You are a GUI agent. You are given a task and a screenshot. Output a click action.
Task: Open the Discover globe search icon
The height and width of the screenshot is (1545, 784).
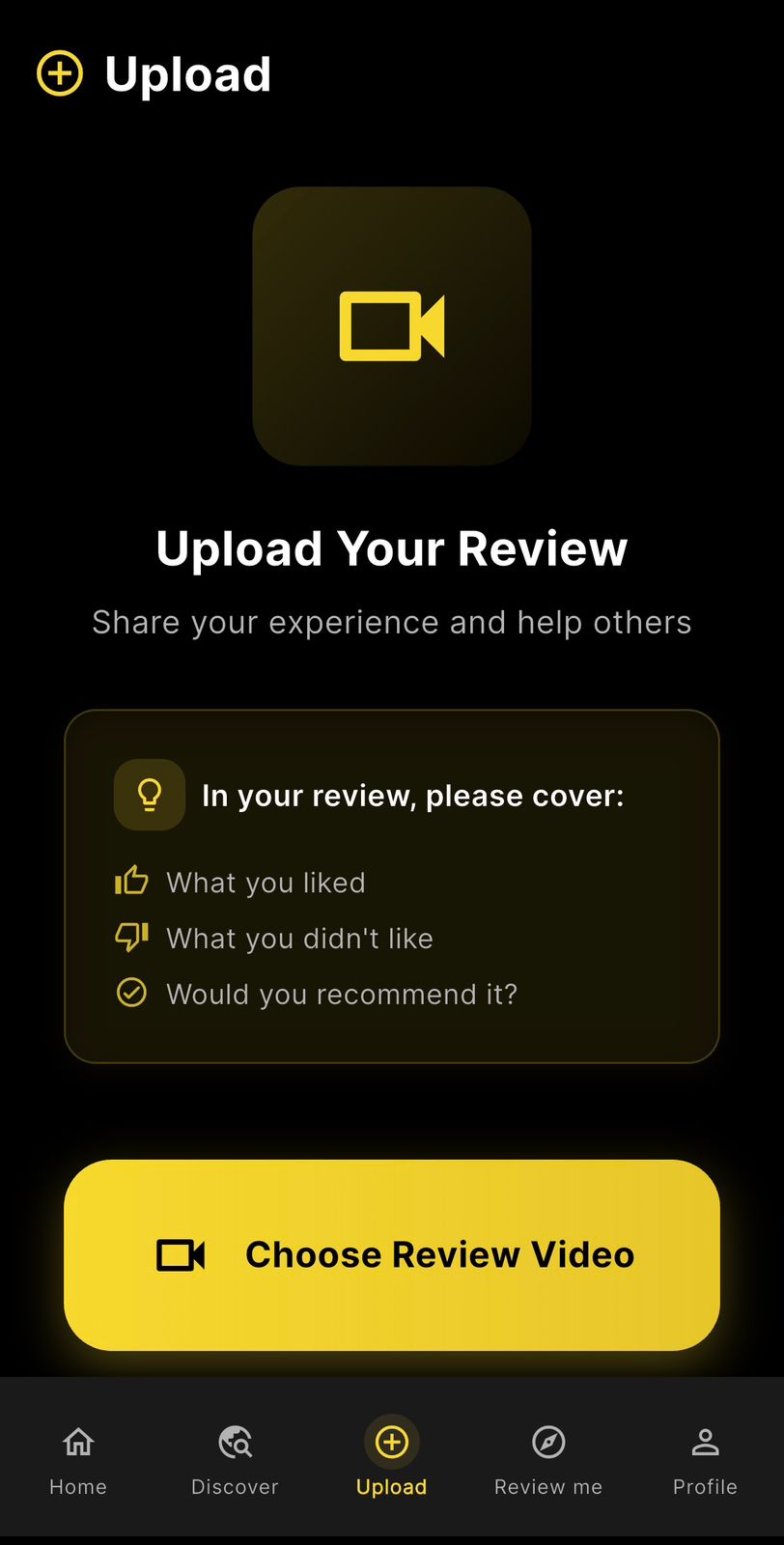point(235,1441)
